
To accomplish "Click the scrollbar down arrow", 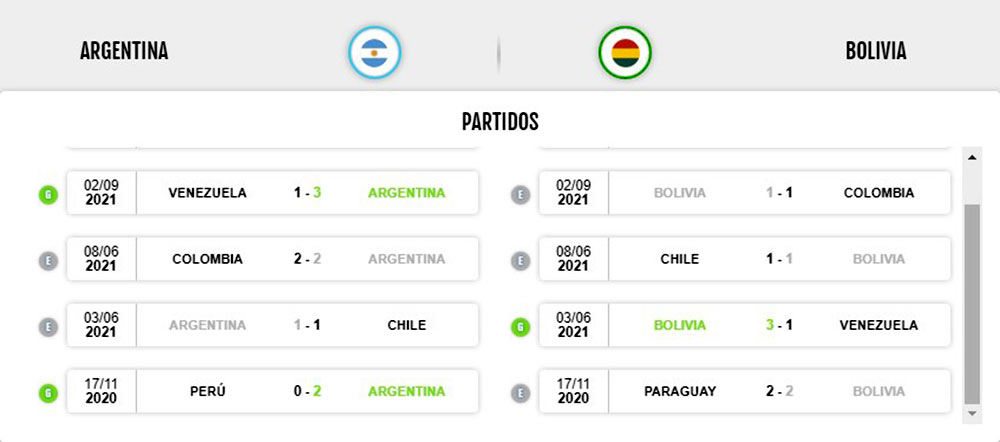I will point(971,412).
